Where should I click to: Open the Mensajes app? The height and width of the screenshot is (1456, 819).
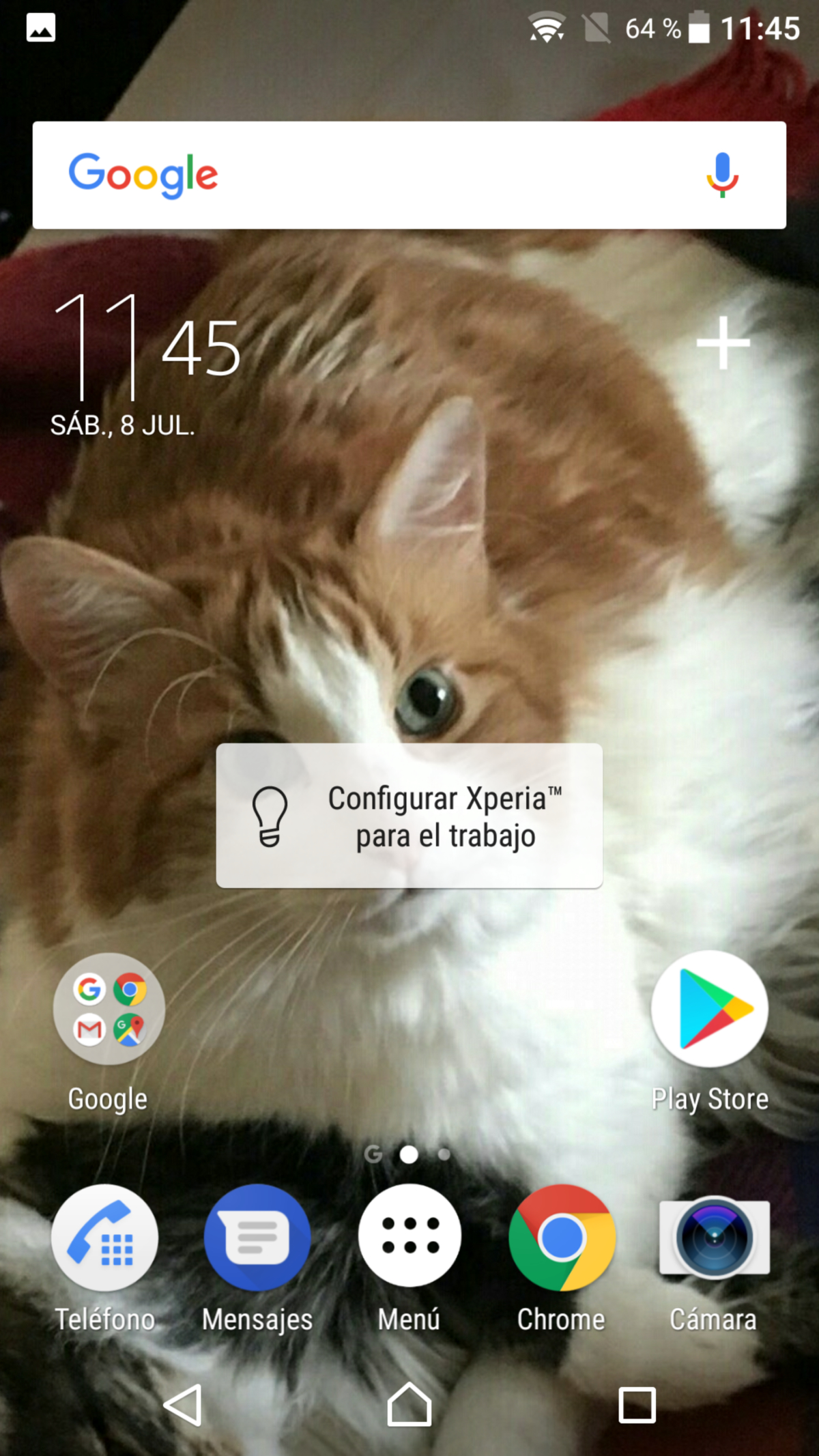point(257,1238)
